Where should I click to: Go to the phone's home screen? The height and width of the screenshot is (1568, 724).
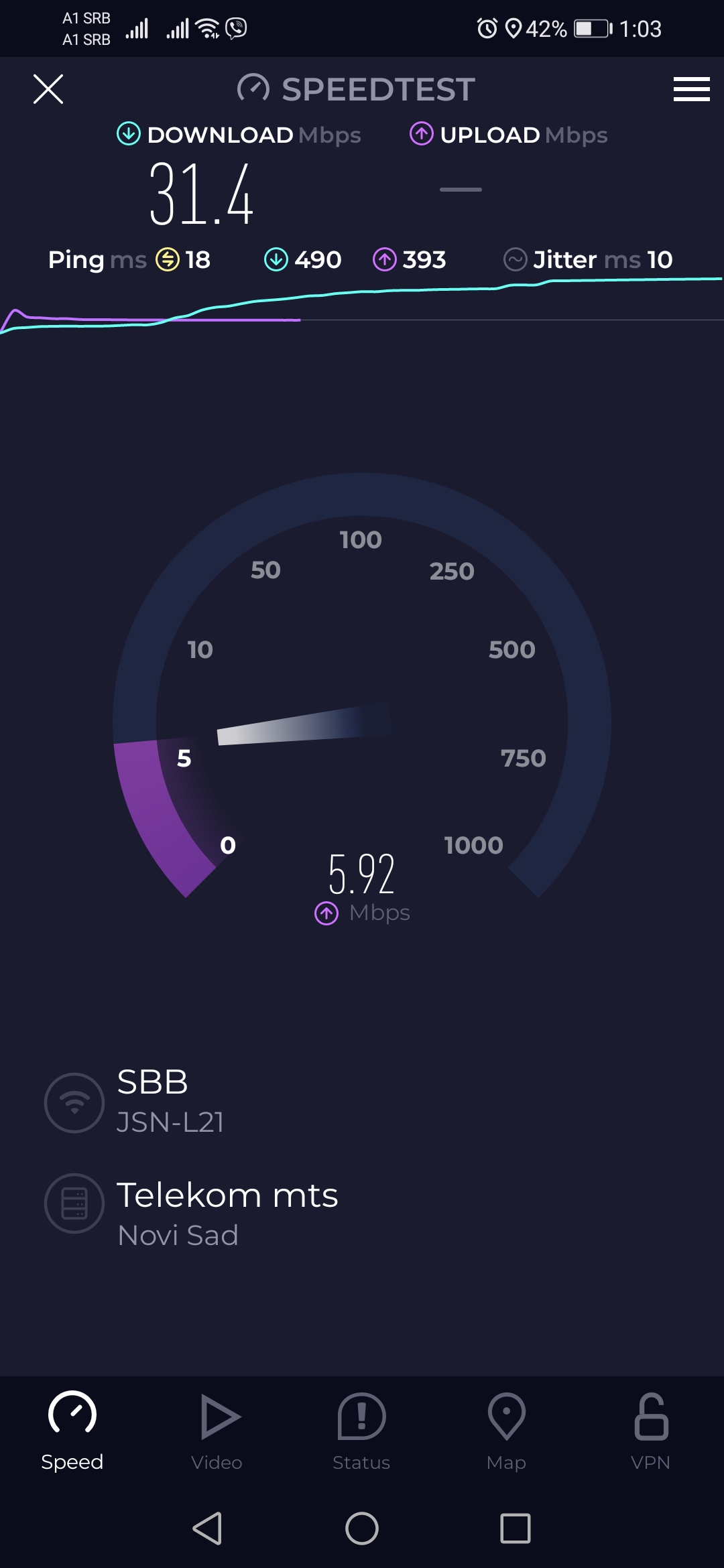pos(362,1528)
